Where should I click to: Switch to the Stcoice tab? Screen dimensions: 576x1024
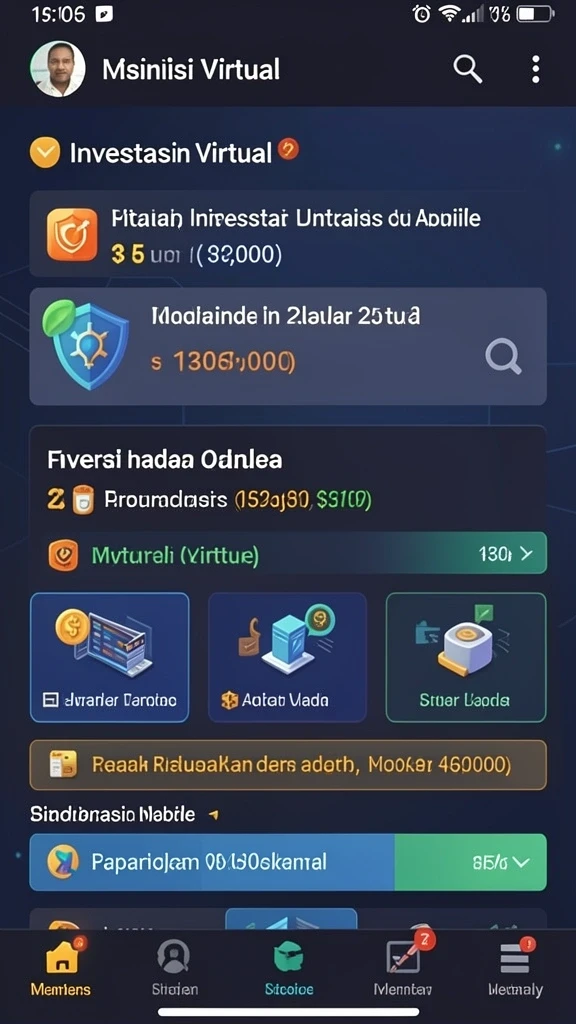click(289, 968)
